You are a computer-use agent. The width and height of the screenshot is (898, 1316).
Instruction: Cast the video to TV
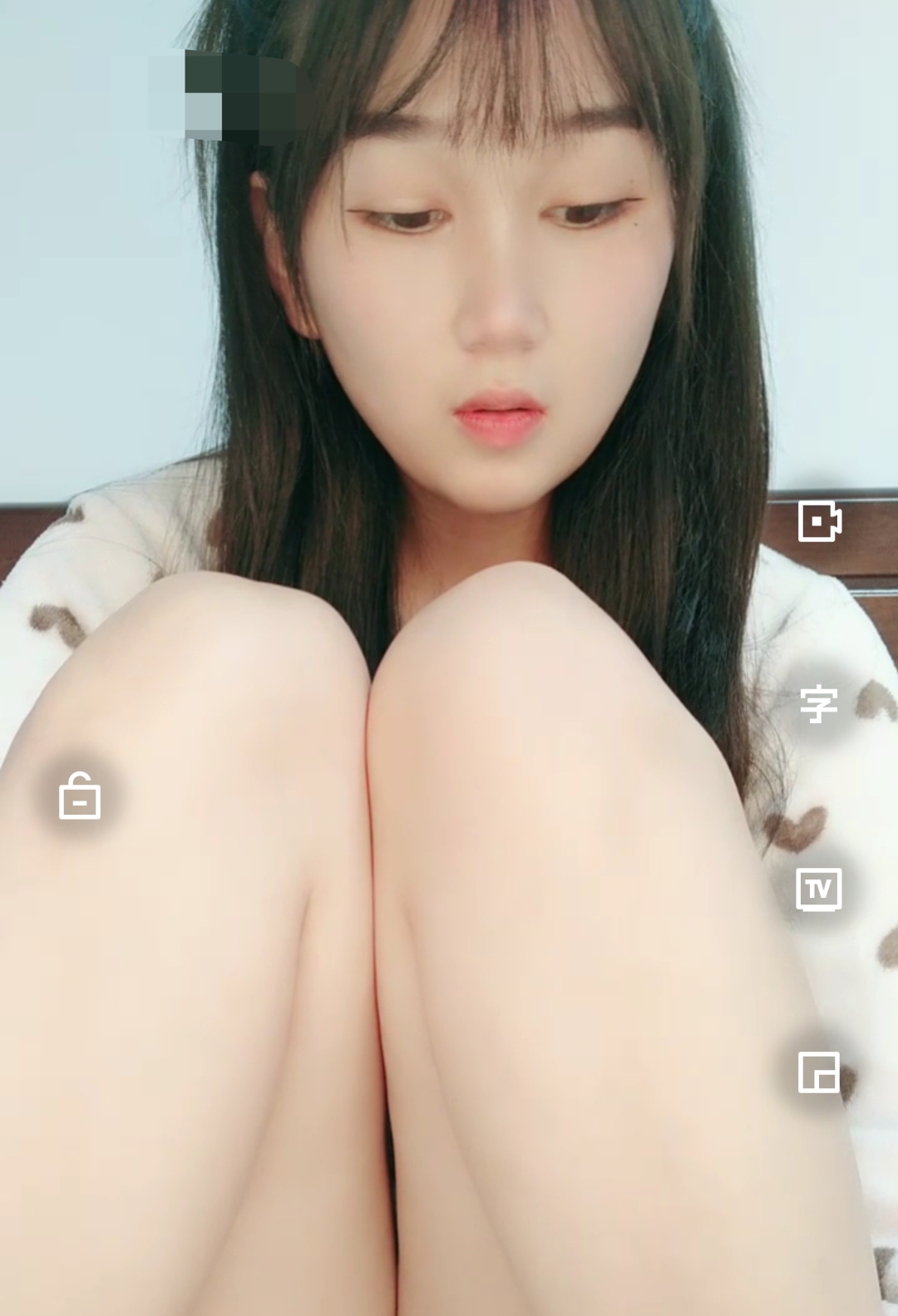(819, 889)
